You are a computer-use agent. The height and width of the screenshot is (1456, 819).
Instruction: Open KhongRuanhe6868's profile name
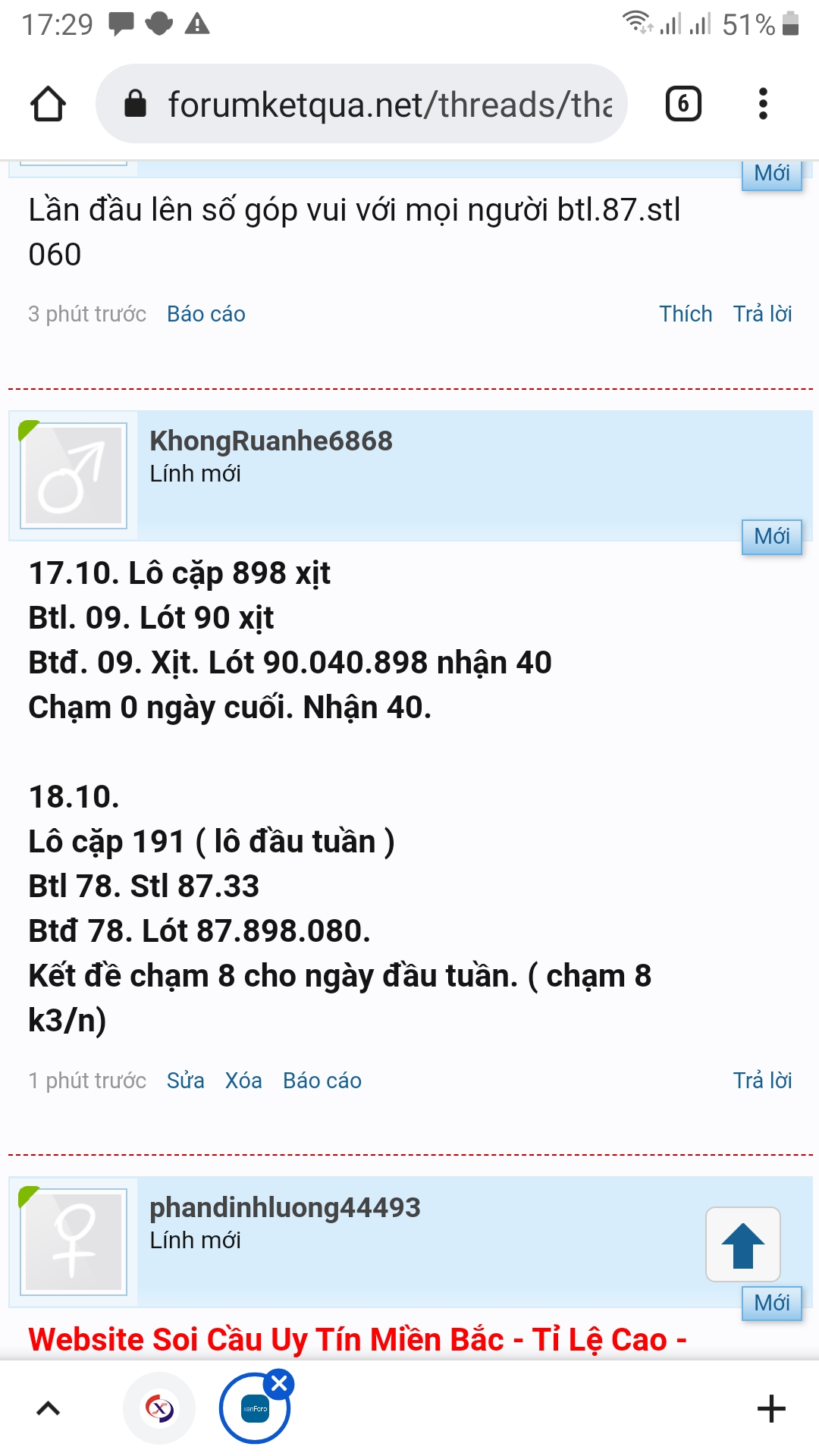(271, 441)
